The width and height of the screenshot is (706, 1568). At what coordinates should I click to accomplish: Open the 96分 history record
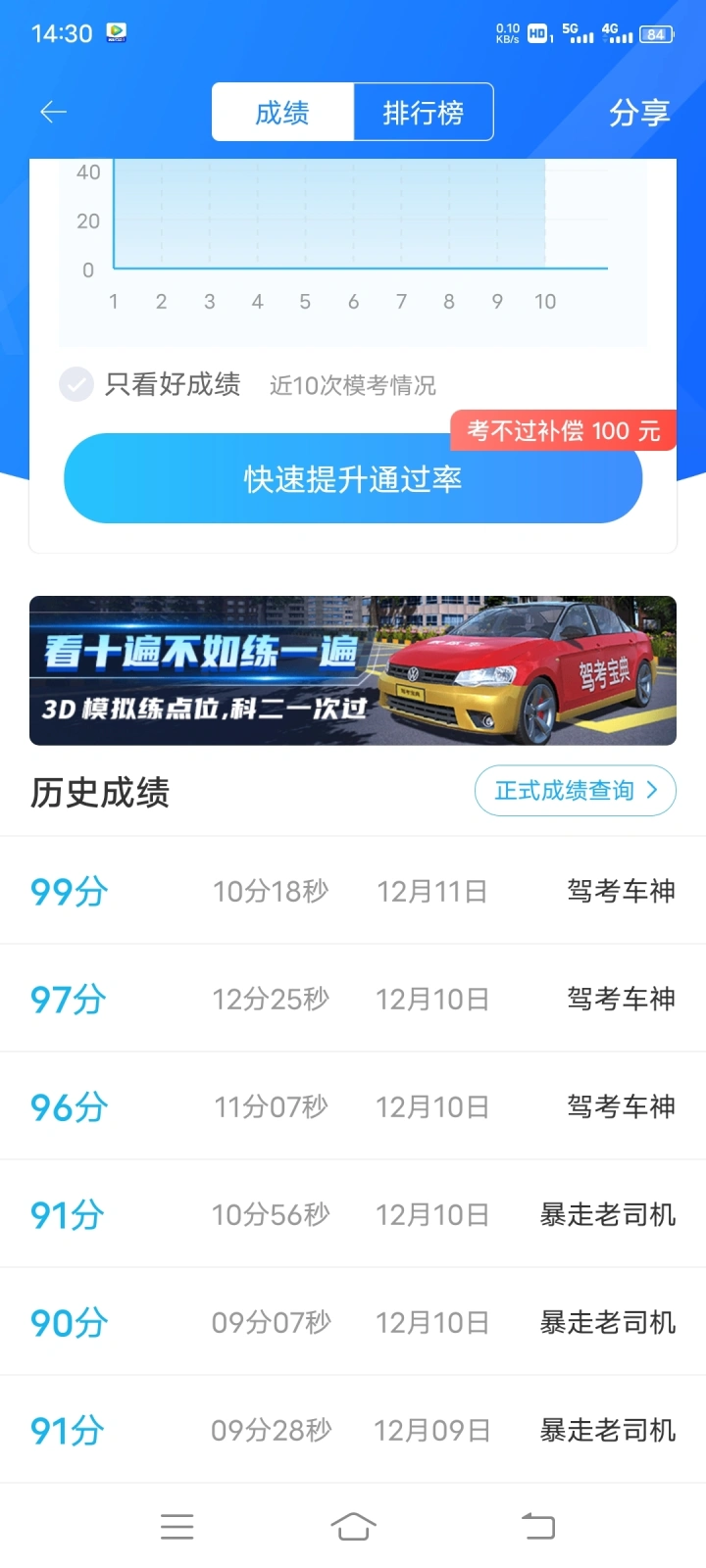click(353, 1106)
